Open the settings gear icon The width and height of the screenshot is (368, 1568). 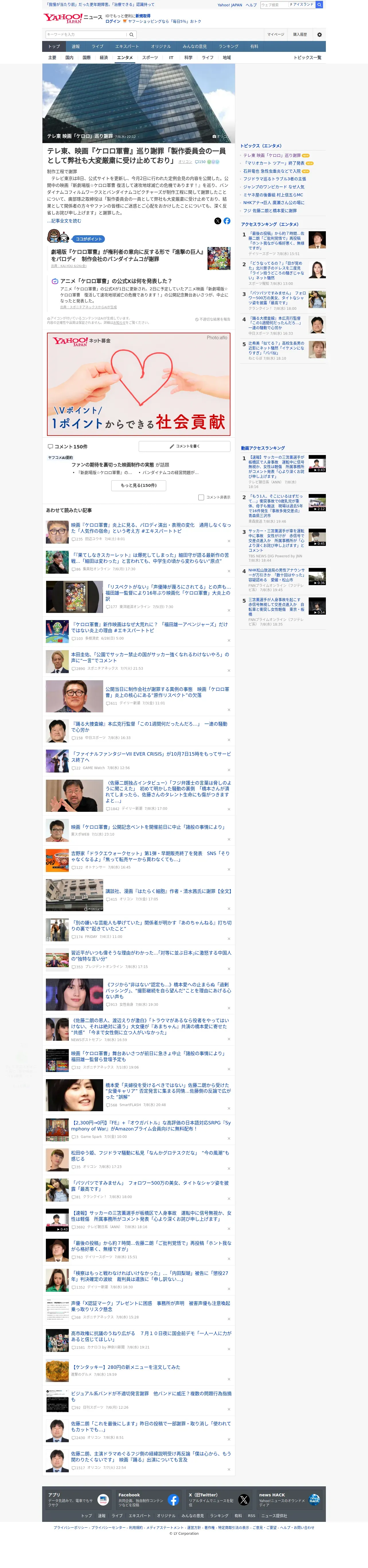pyautogui.click(x=319, y=35)
